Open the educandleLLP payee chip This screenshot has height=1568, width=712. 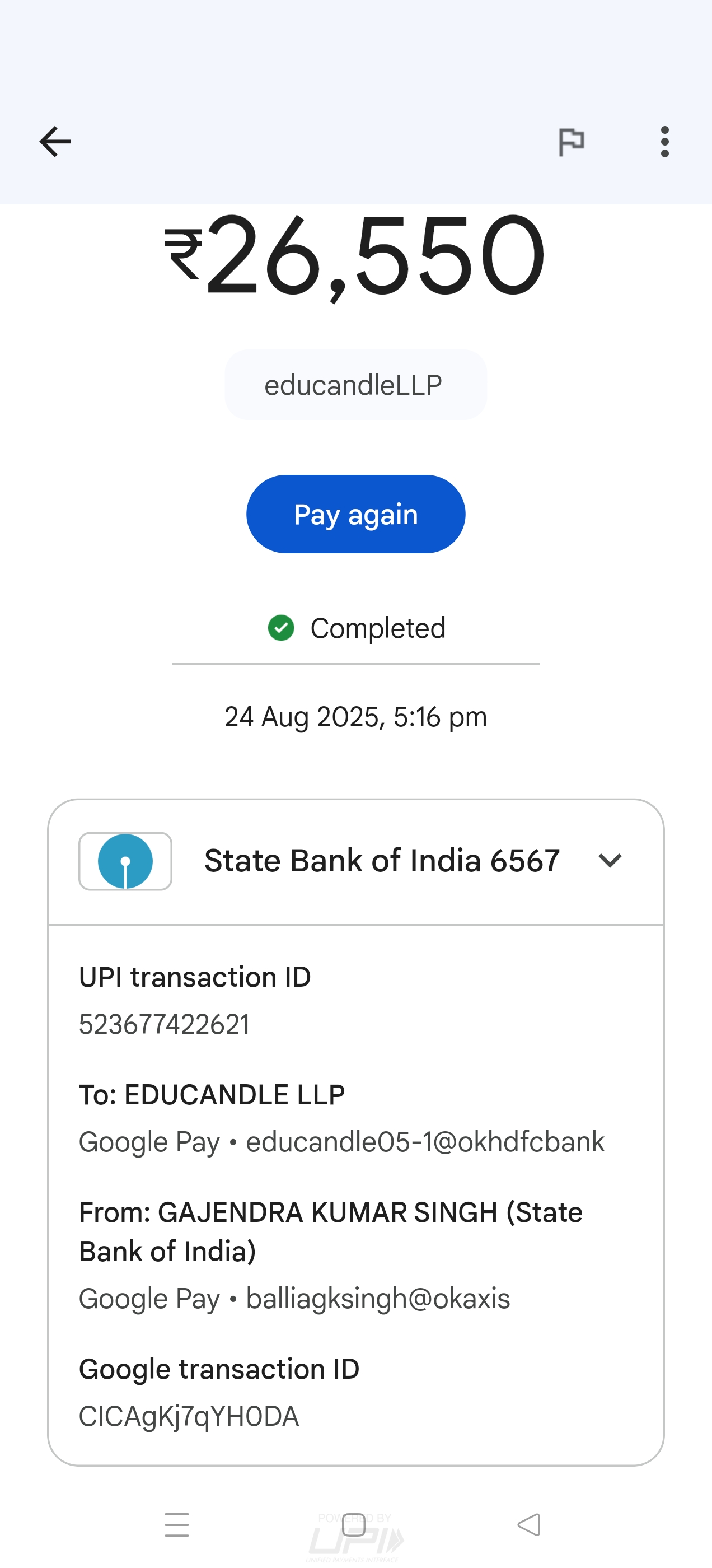pyautogui.click(x=355, y=385)
